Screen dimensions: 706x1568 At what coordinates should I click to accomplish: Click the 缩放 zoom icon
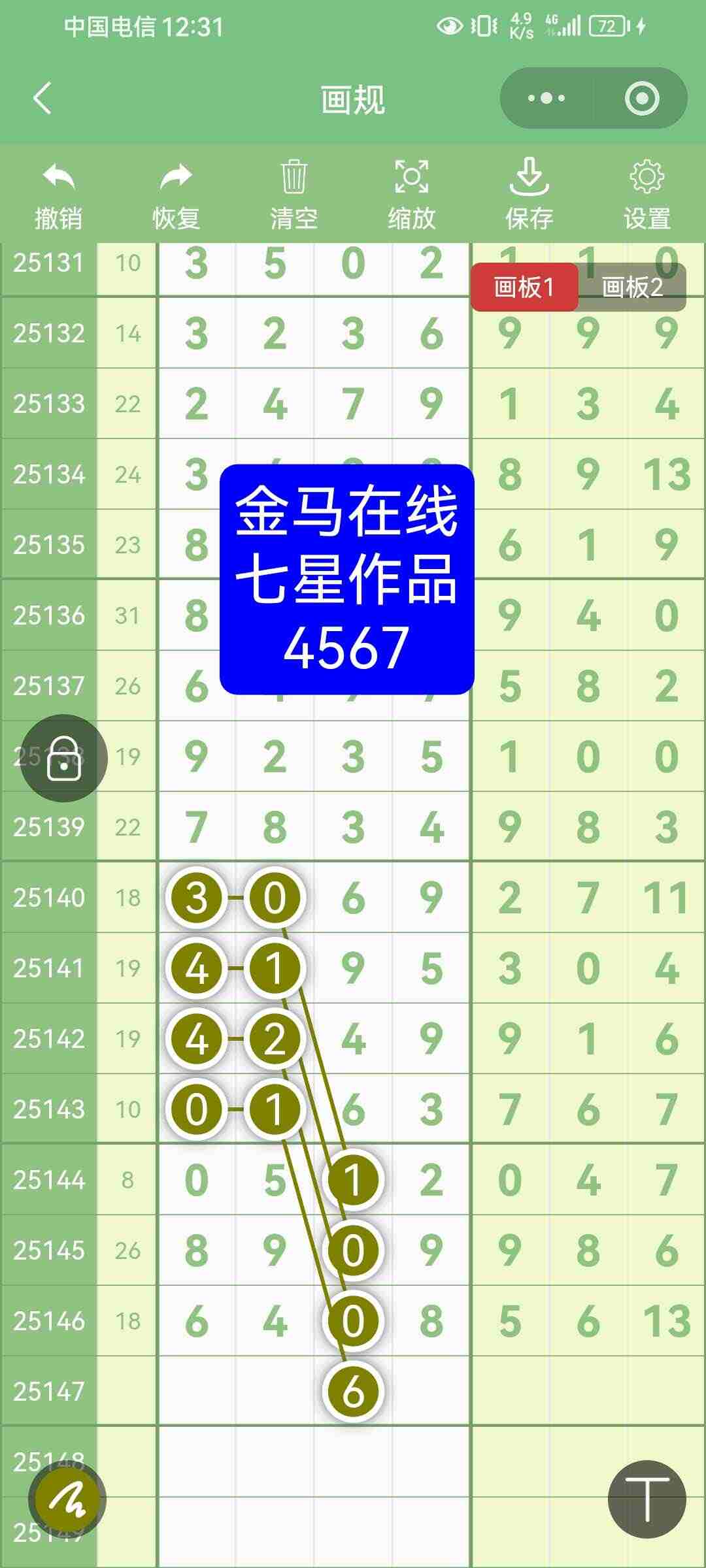[x=411, y=181]
